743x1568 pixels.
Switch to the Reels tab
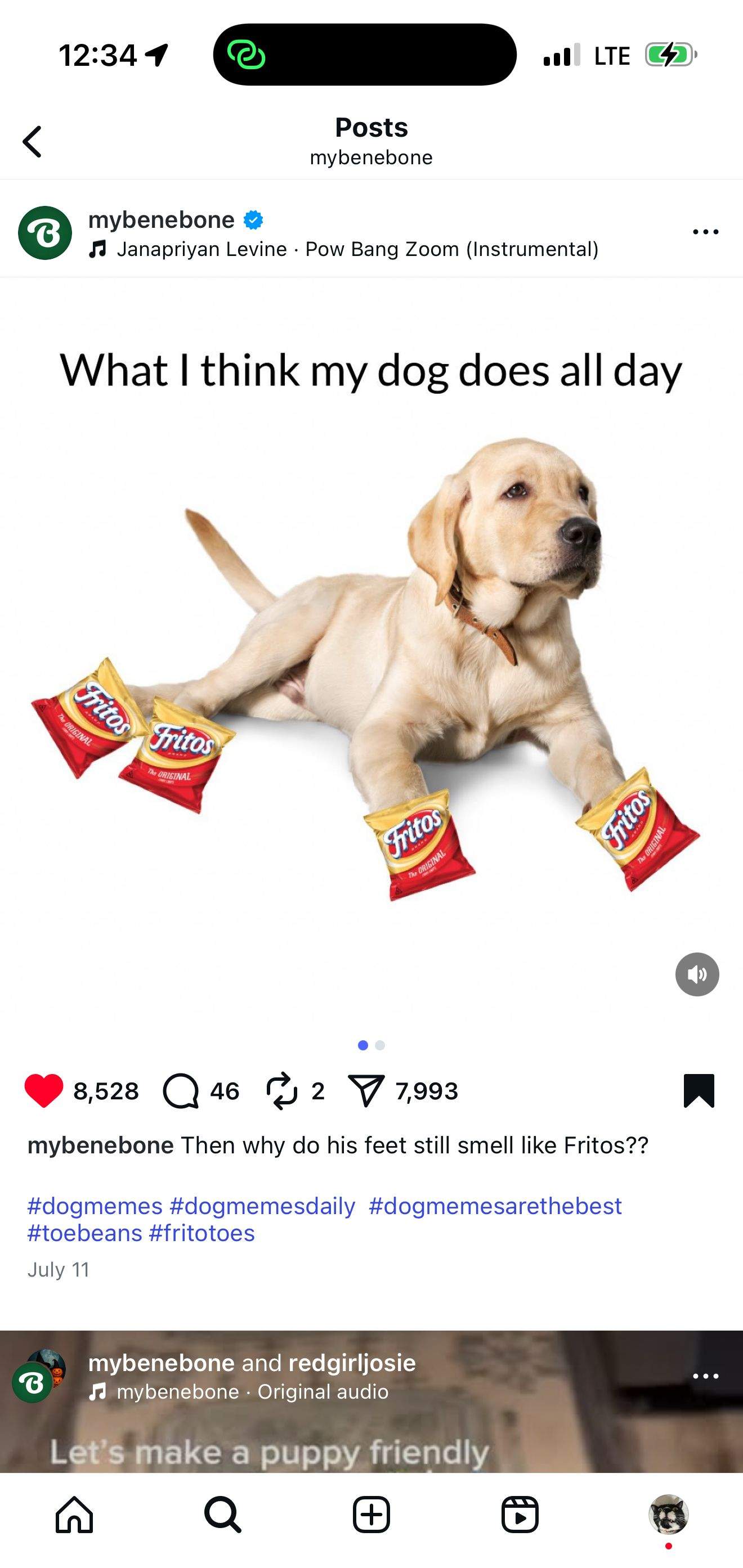point(520,1515)
